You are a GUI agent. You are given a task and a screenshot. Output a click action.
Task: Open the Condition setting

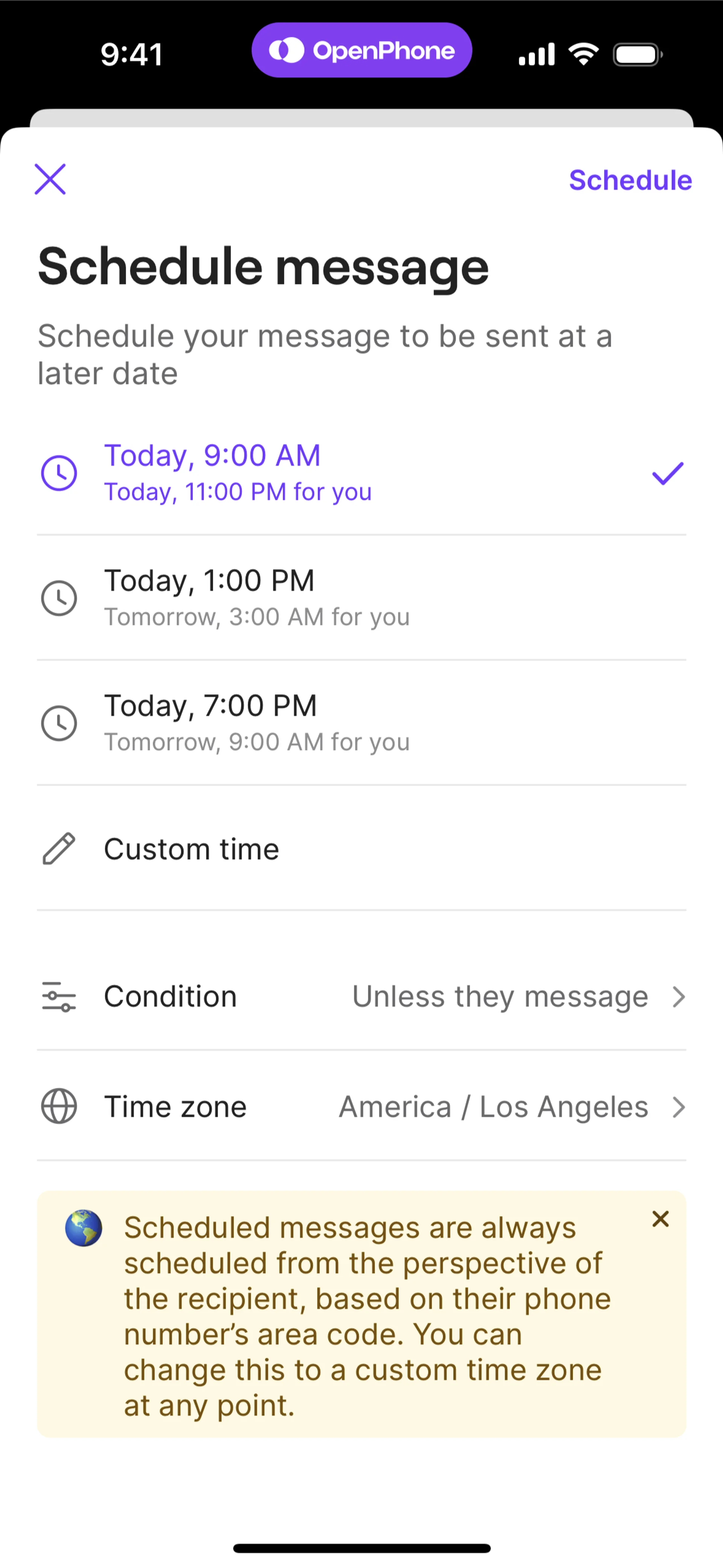[361, 996]
